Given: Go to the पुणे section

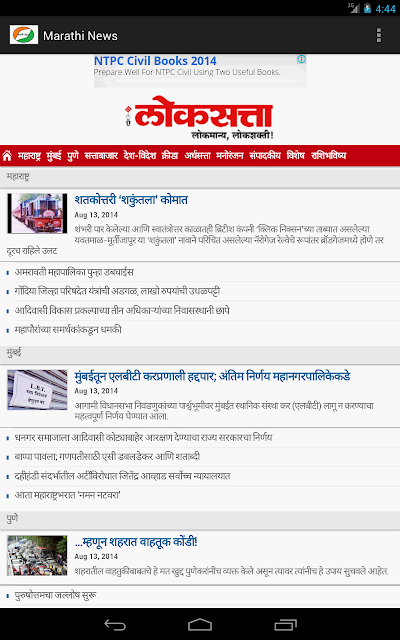Looking at the screenshot, I should (x=73, y=156).
